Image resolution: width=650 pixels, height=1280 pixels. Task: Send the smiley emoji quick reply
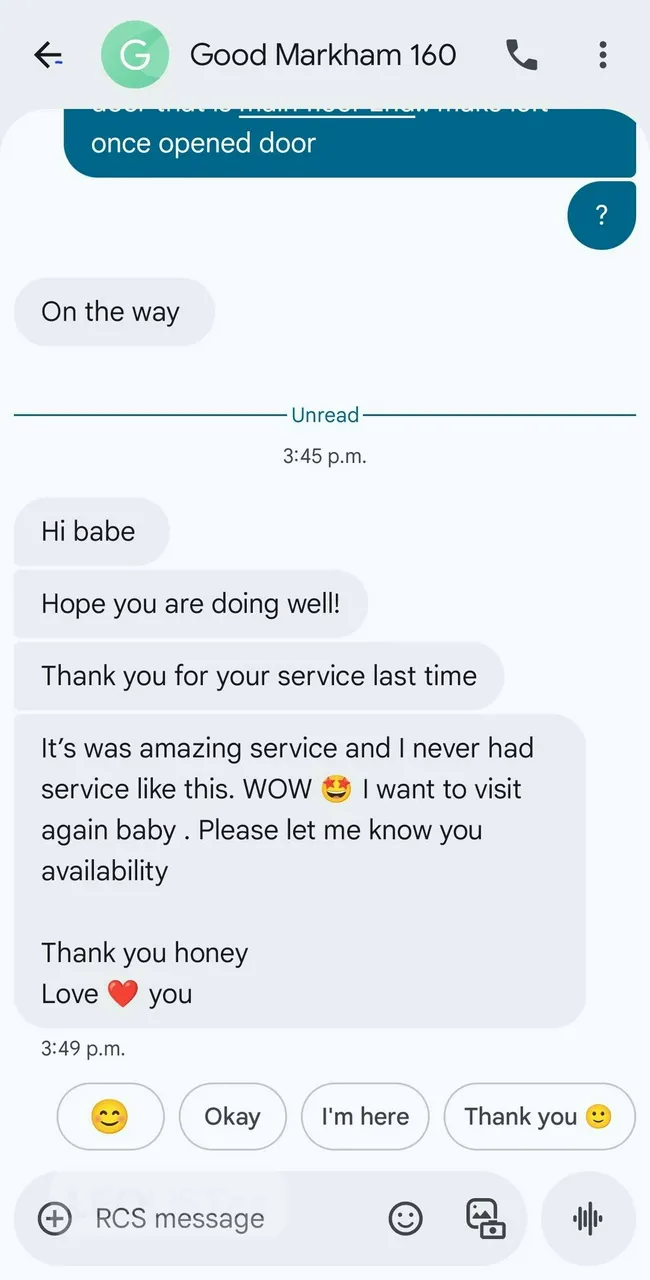point(109,1116)
